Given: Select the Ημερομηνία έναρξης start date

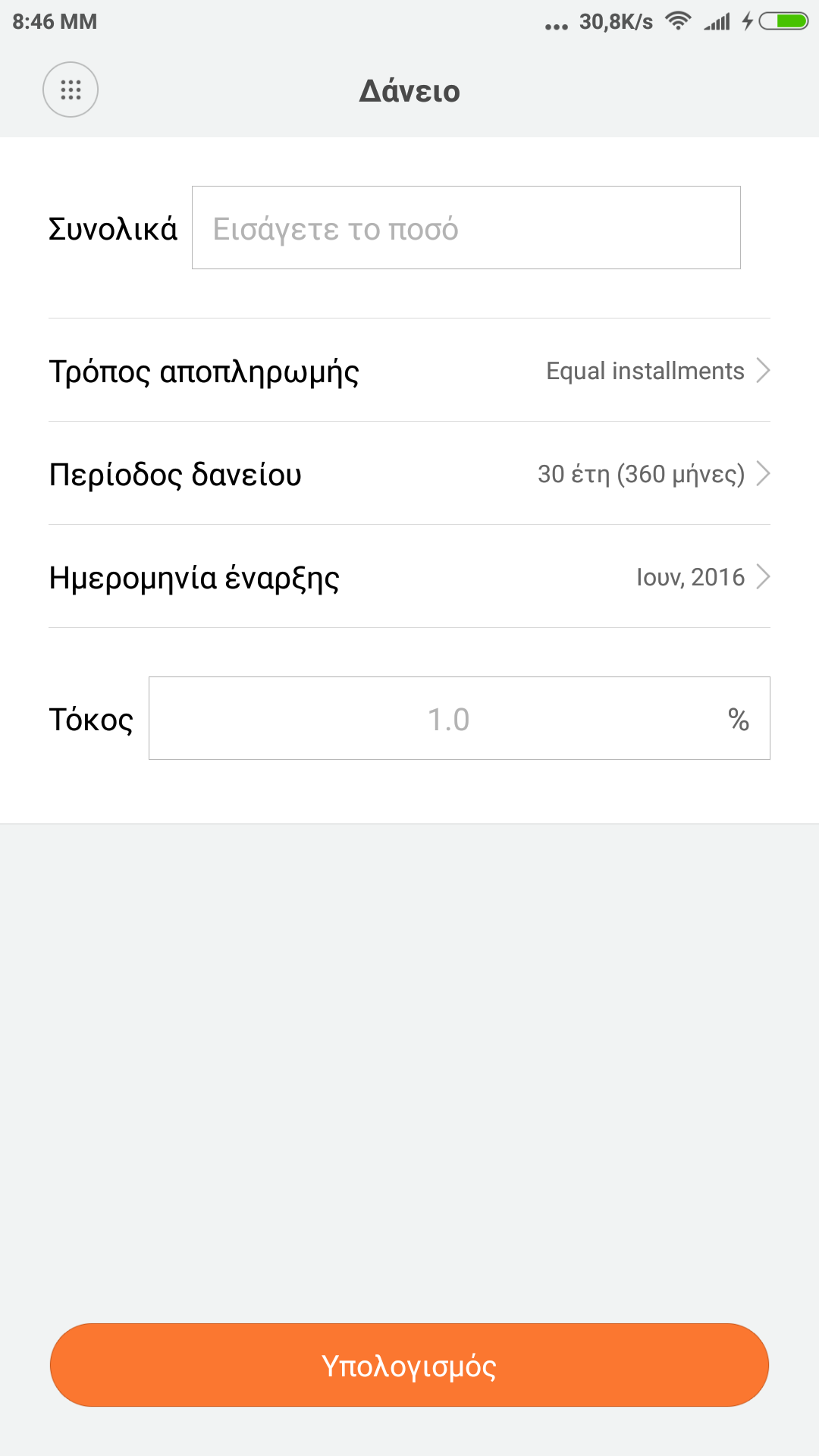Looking at the screenshot, I should [409, 577].
